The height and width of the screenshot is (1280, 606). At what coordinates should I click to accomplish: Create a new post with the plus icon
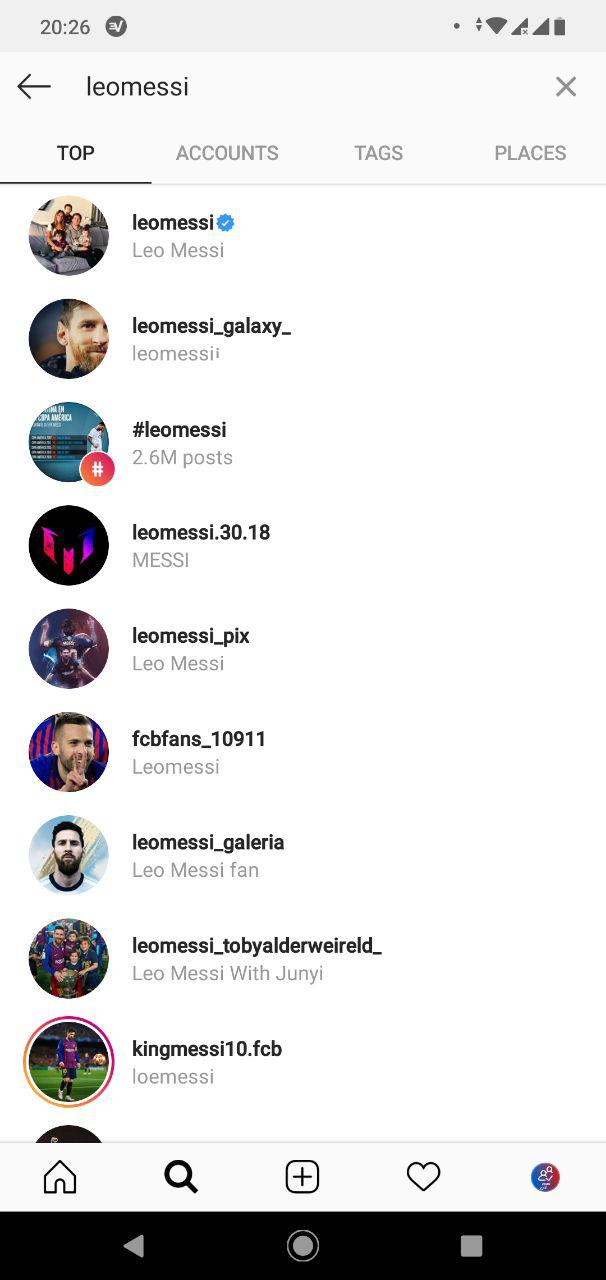(302, 1177)
